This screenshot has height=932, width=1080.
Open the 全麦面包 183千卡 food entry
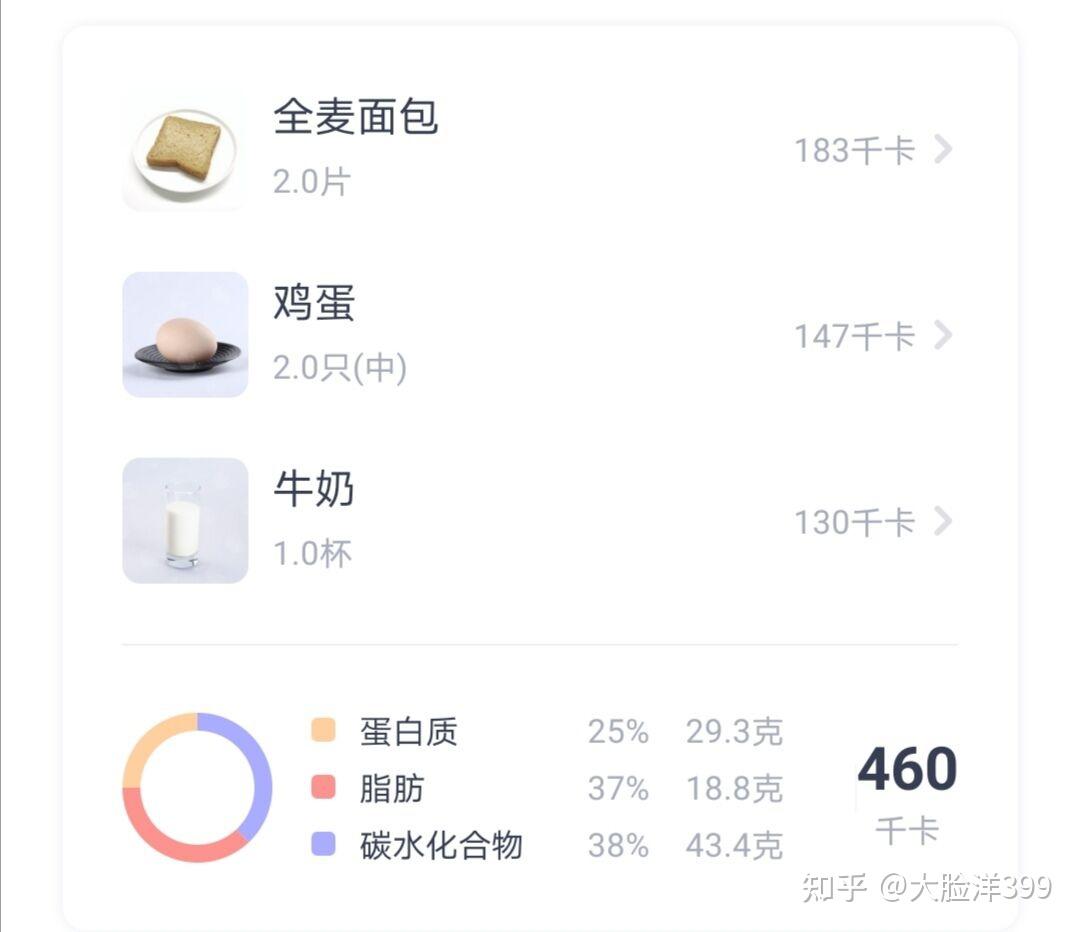point(539,149)
